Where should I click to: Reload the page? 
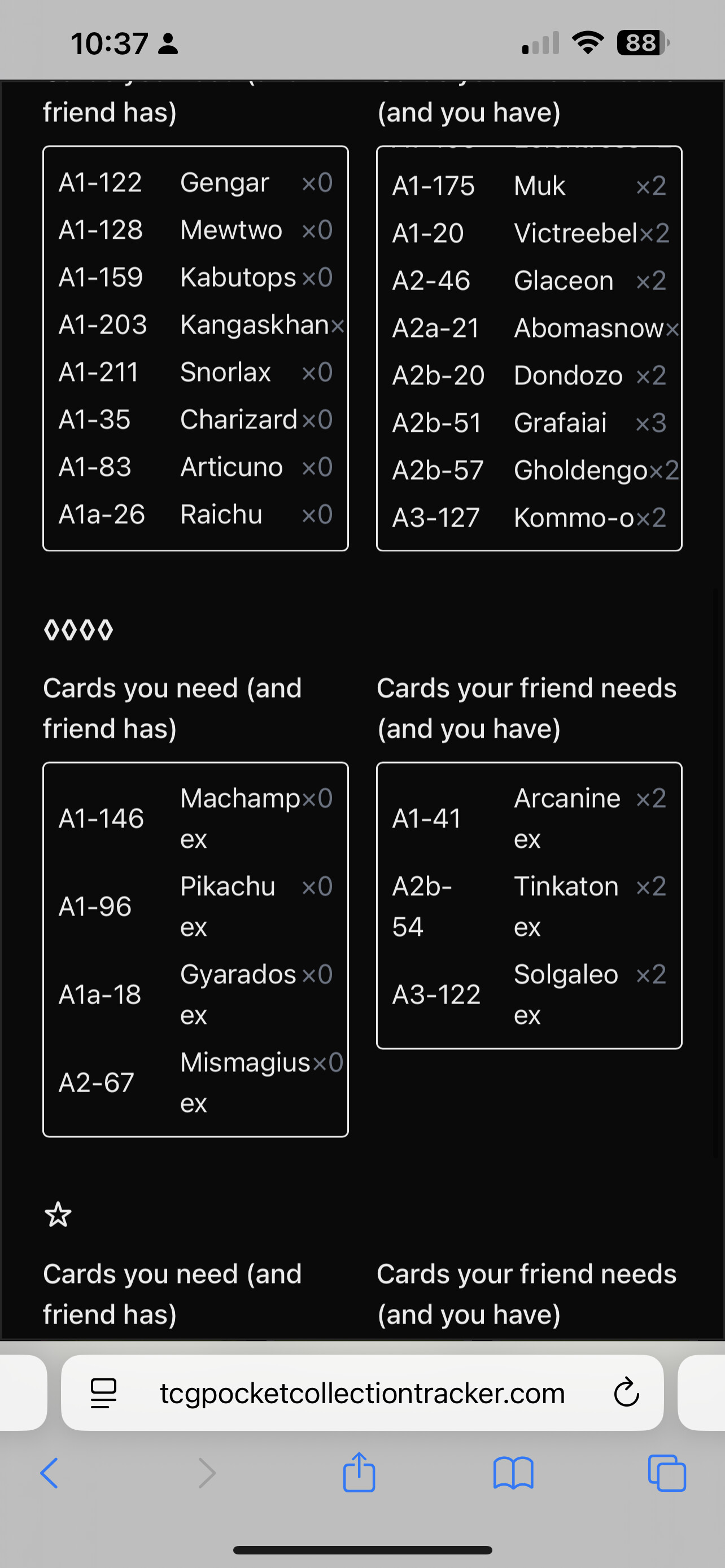[x=626, y=1392]
